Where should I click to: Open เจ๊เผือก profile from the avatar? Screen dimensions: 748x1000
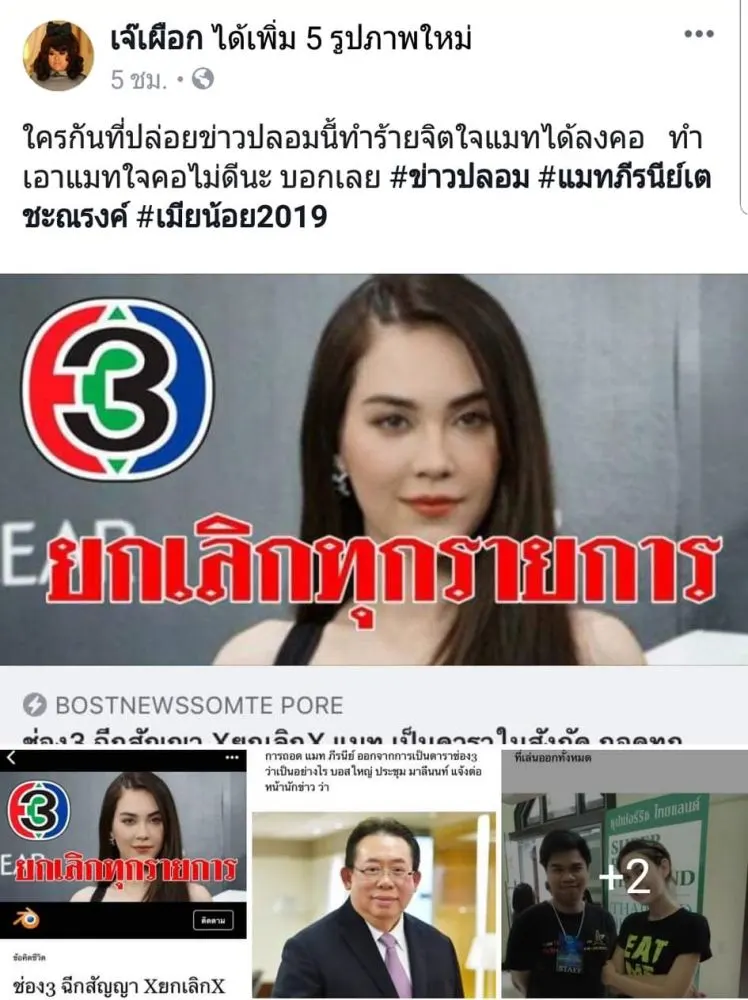(x=58, y=55)
